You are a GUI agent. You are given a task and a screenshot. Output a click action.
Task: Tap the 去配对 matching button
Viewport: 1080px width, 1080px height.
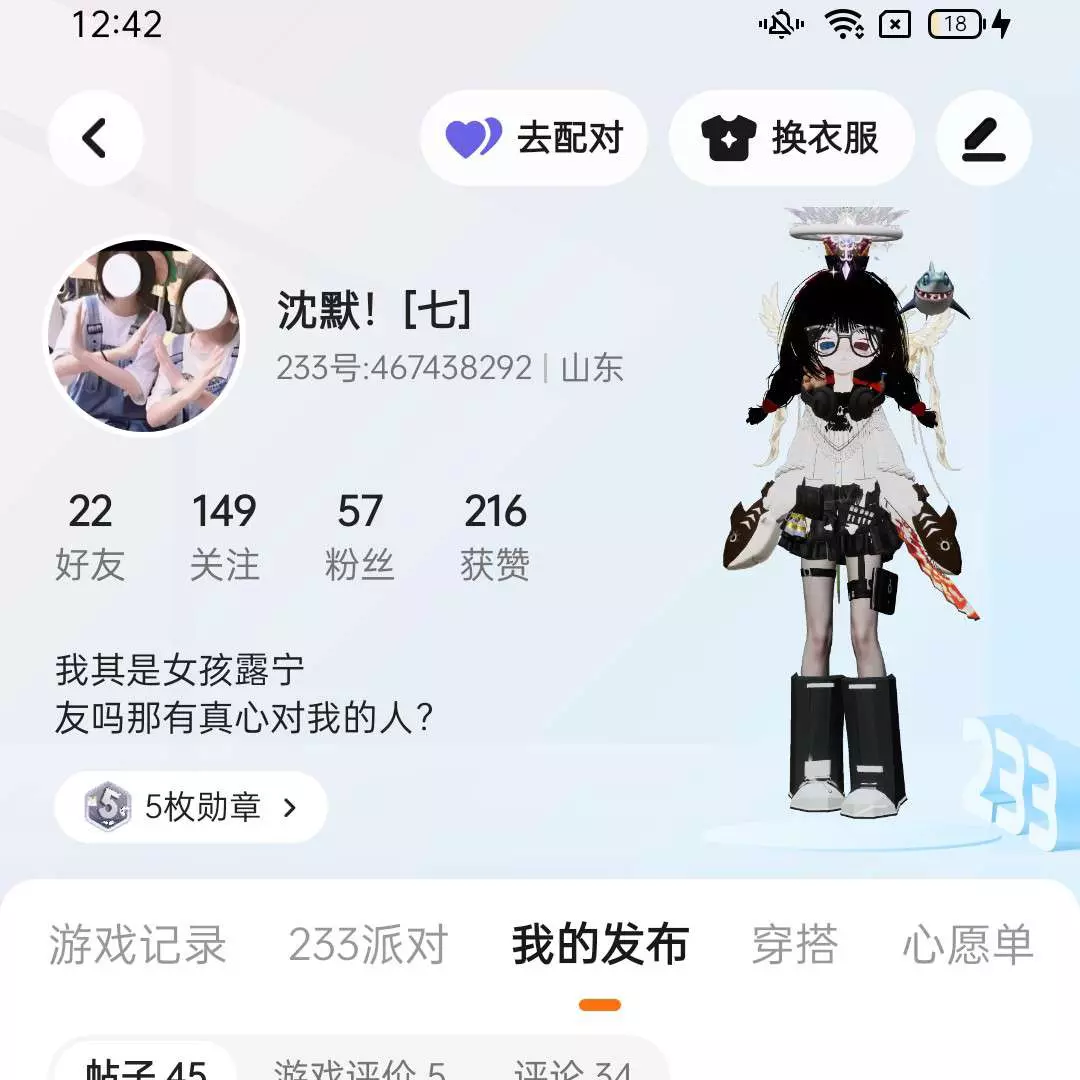click(x=533, y=138)
